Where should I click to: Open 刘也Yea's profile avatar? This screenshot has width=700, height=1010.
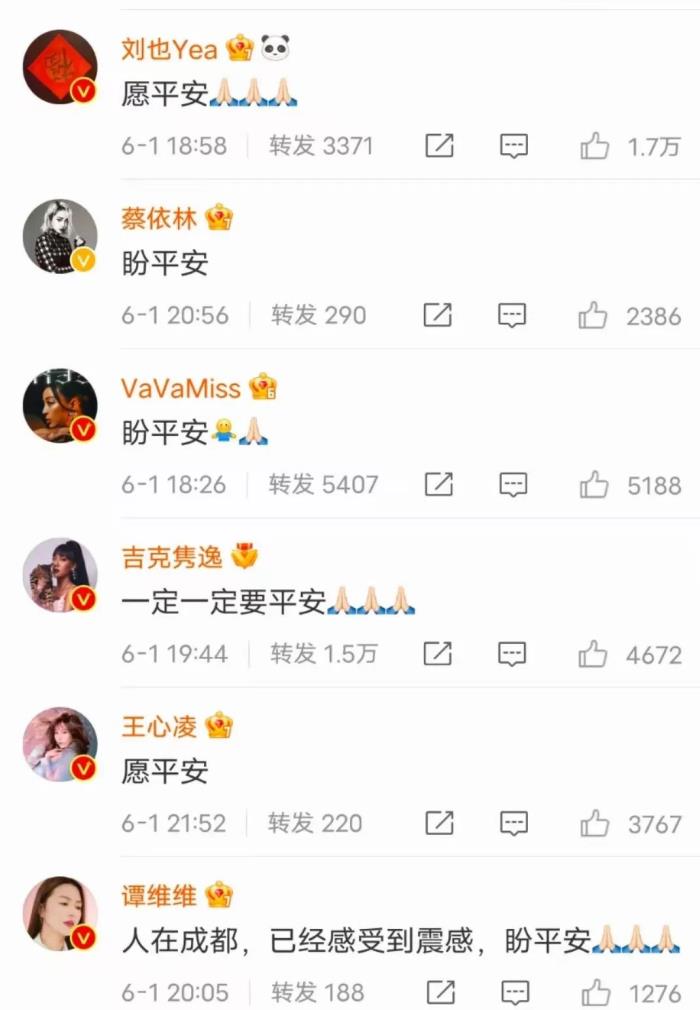(60, 68)
